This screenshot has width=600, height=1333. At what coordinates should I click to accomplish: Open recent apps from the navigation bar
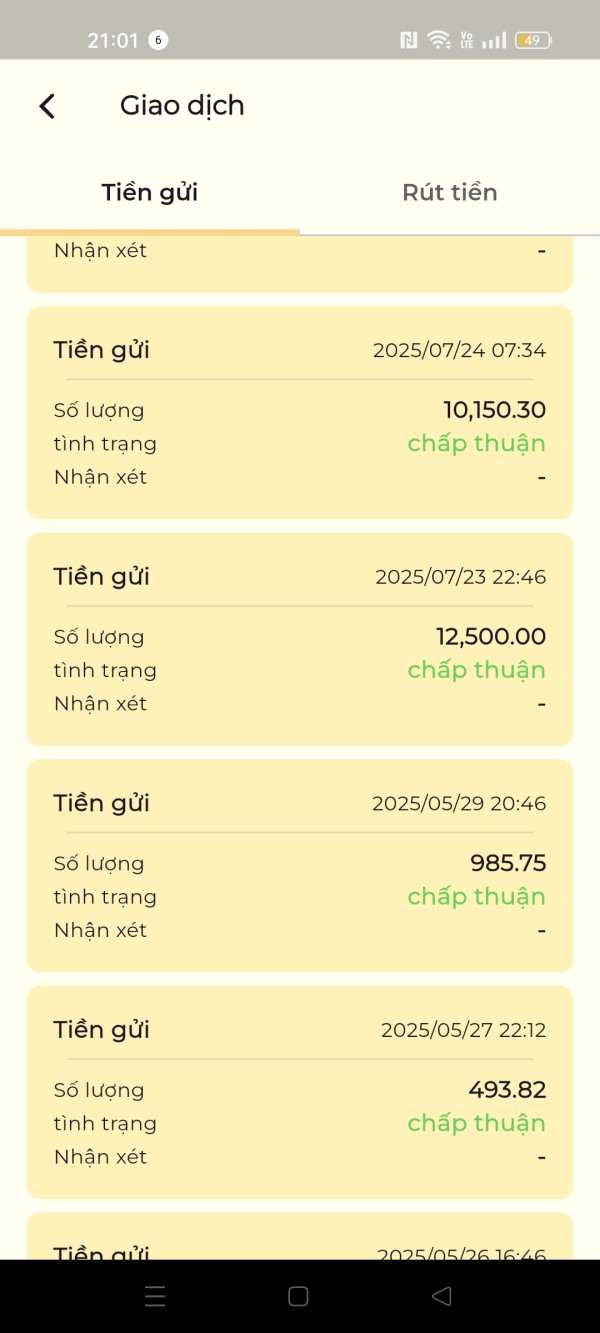[x=155, y=1296]
